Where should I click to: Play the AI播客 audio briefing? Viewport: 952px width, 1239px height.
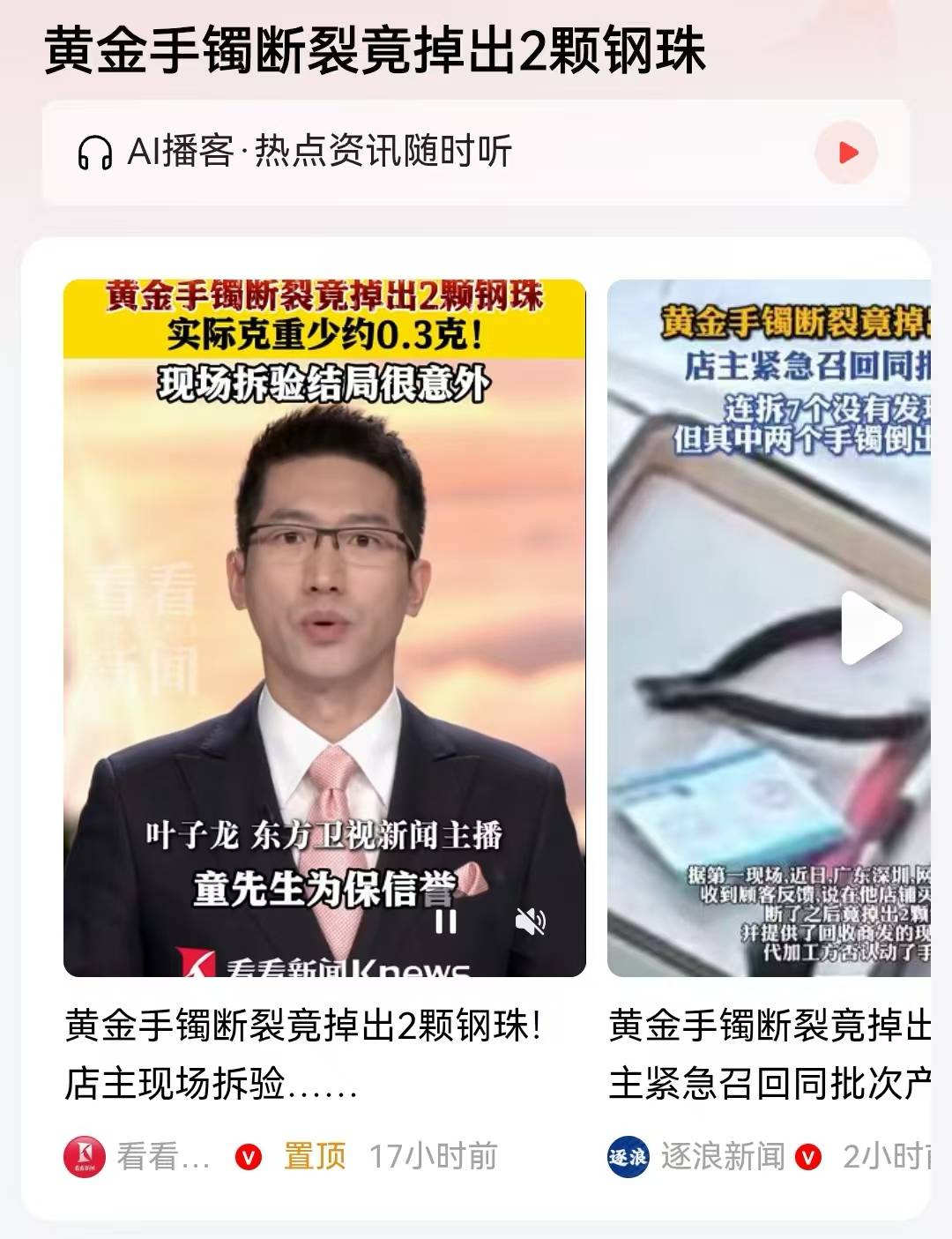(x=846, y=153)
